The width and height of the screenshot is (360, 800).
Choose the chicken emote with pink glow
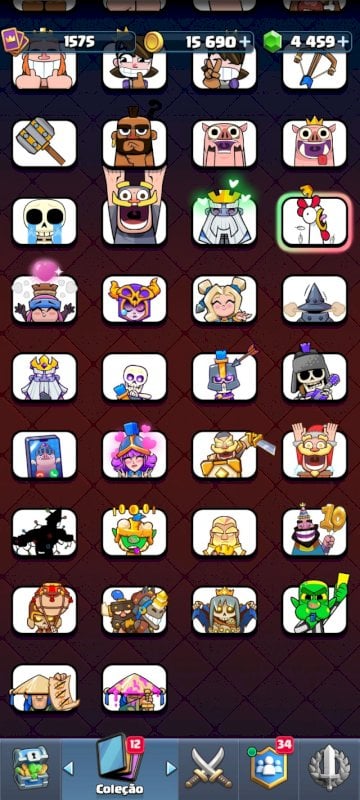315,221
